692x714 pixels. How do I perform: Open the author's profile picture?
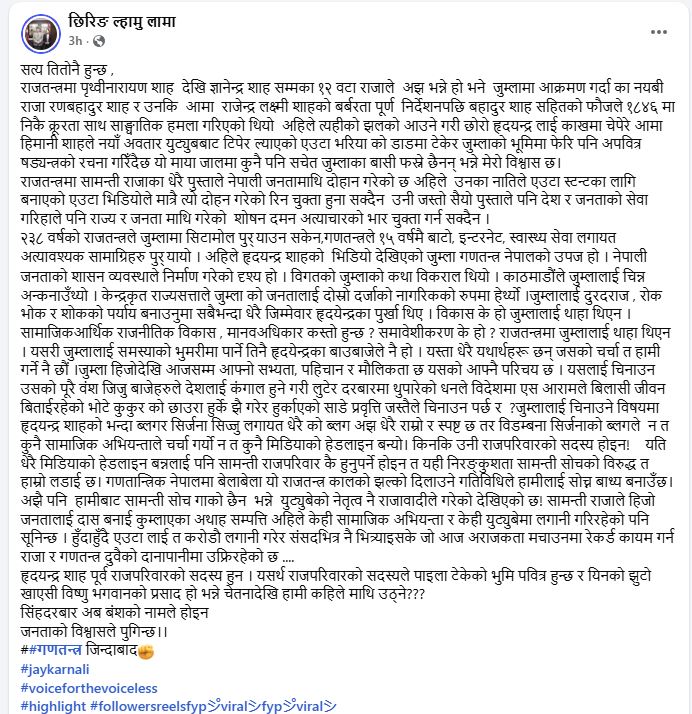(41, 33)
